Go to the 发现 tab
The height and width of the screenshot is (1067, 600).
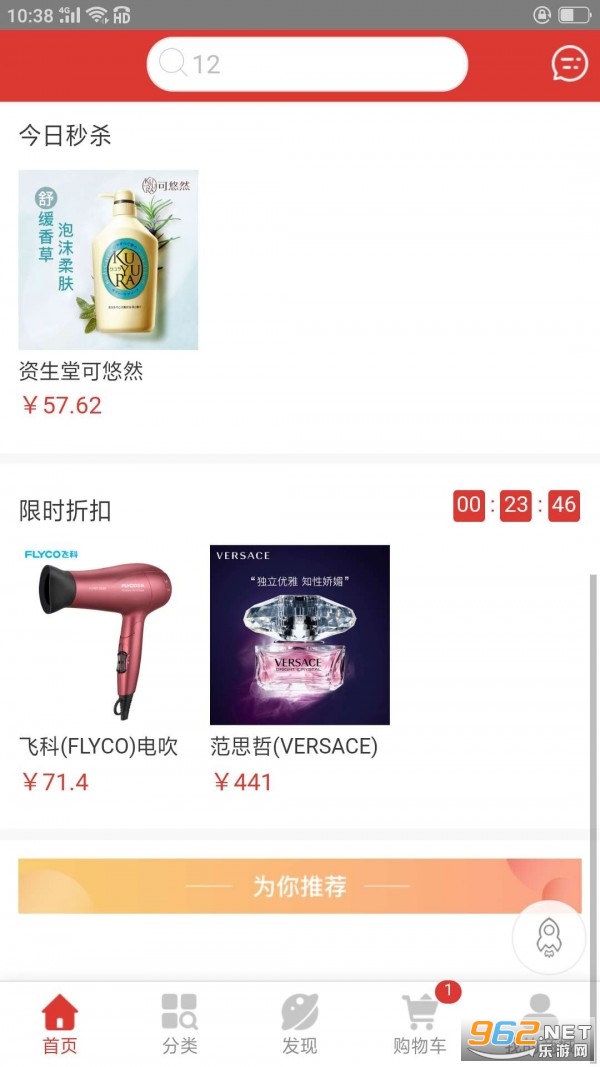pos(299,1024)
